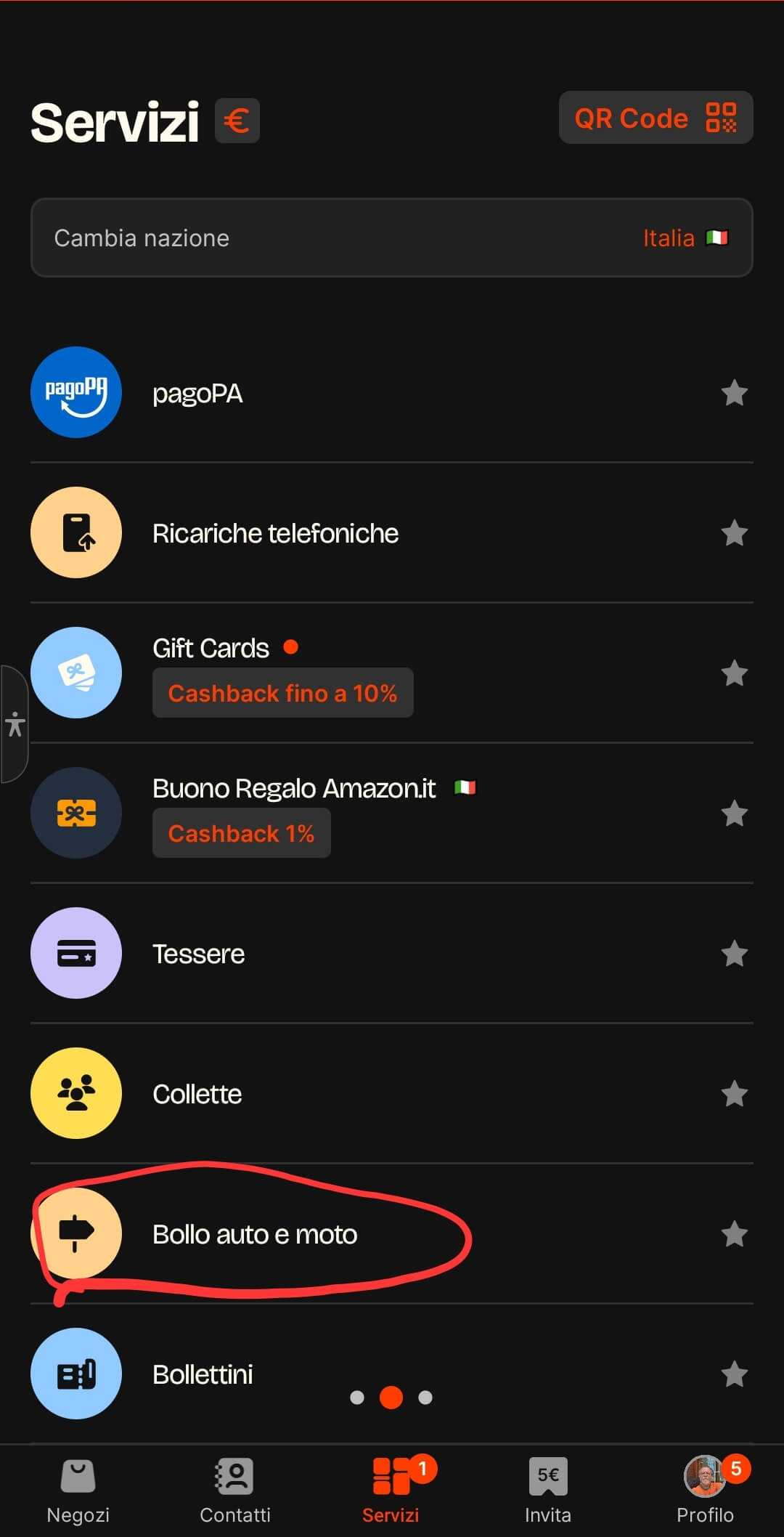The image size is (784, 1537).
Task: Open the pagoPA service
Action: pos(197,393)
